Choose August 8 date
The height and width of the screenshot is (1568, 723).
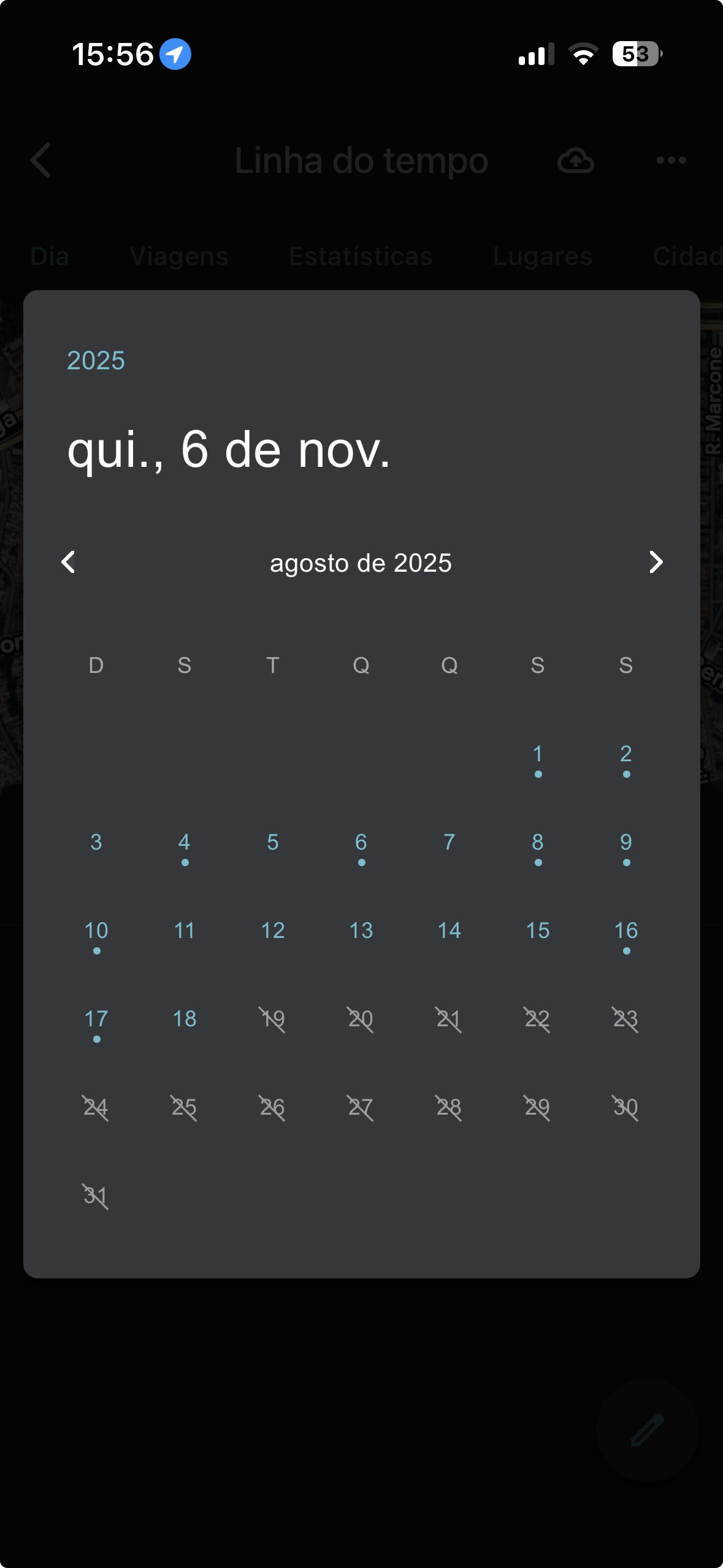point(537,843)
